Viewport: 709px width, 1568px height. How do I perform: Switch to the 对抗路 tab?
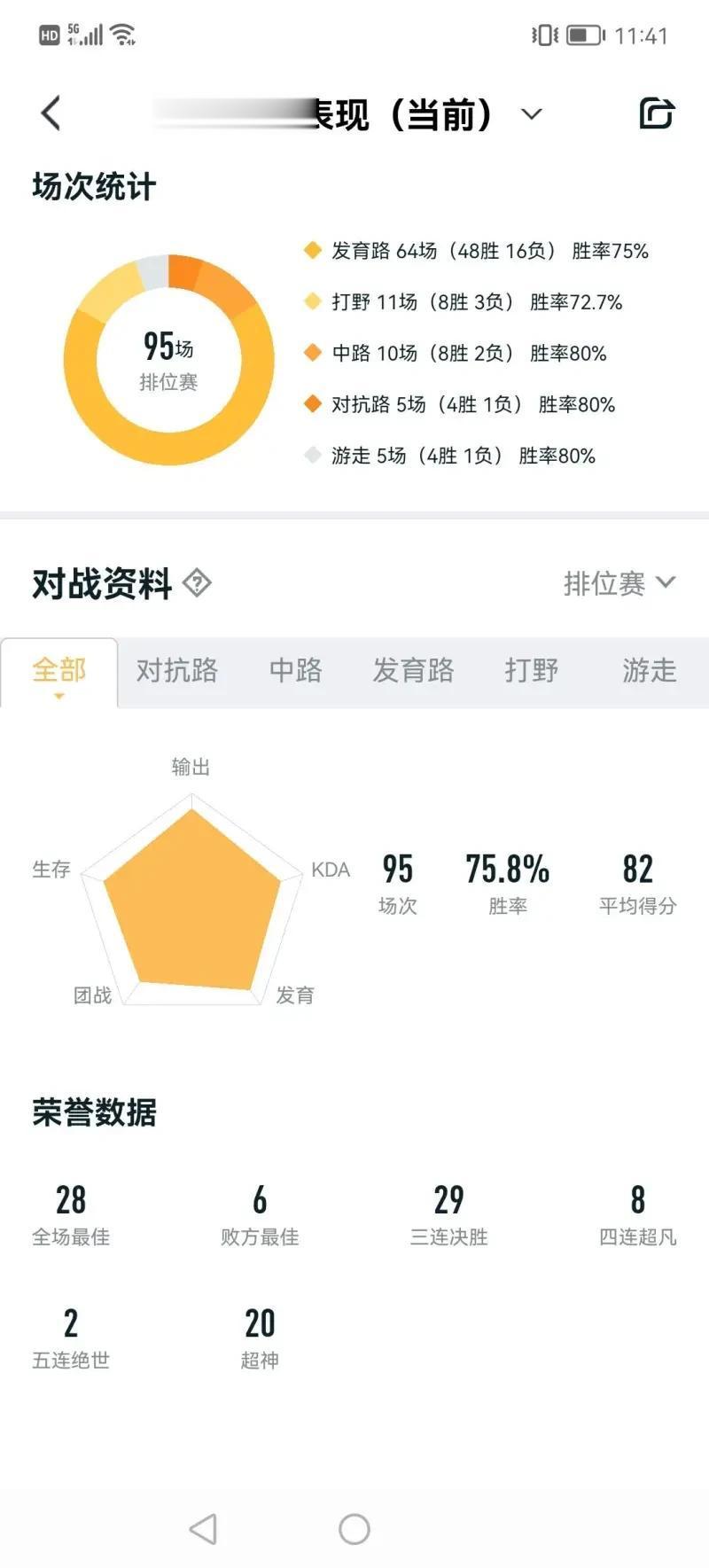tap(176, 671)
